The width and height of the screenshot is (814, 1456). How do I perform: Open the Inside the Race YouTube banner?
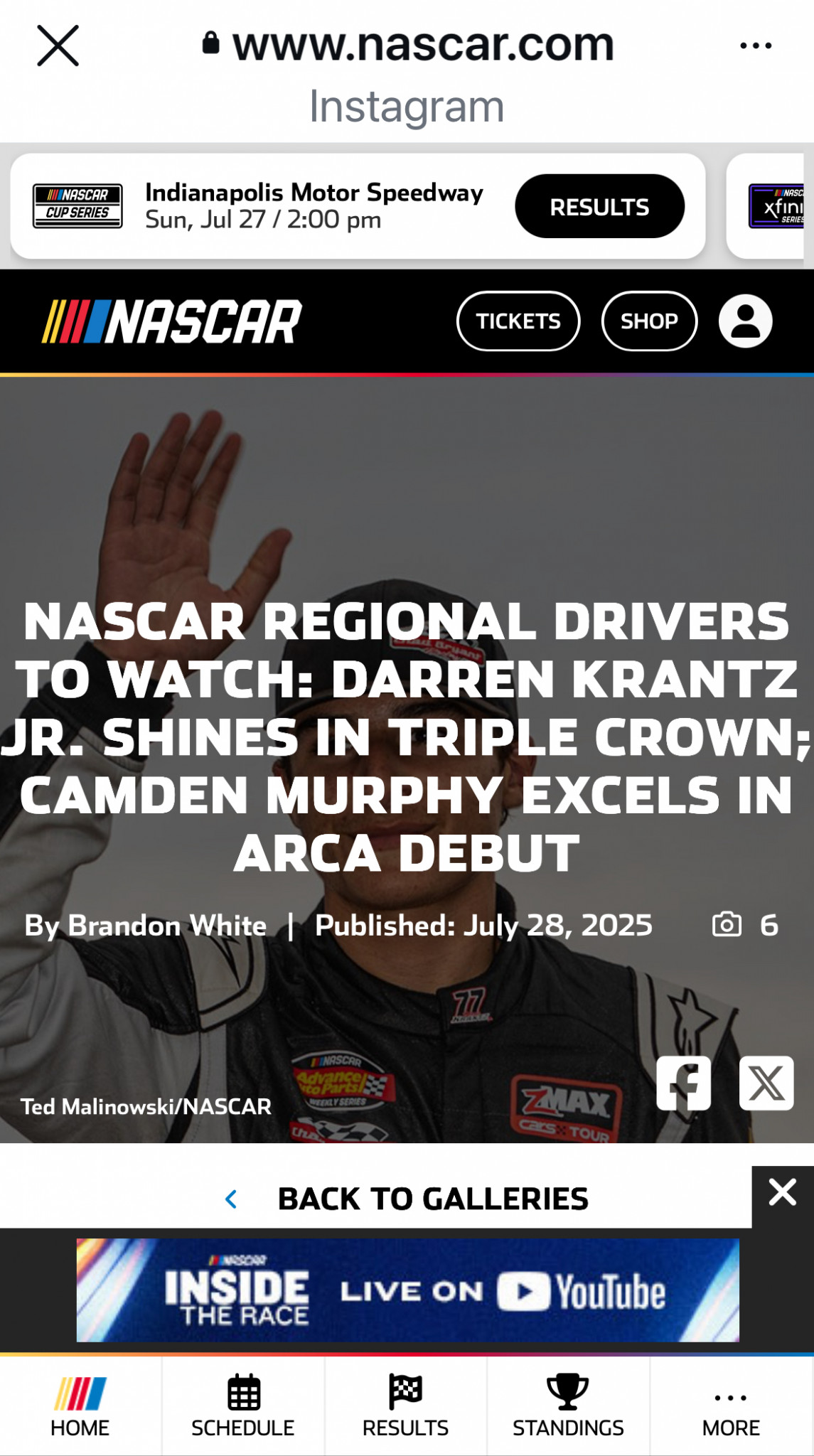point(407,1290)
